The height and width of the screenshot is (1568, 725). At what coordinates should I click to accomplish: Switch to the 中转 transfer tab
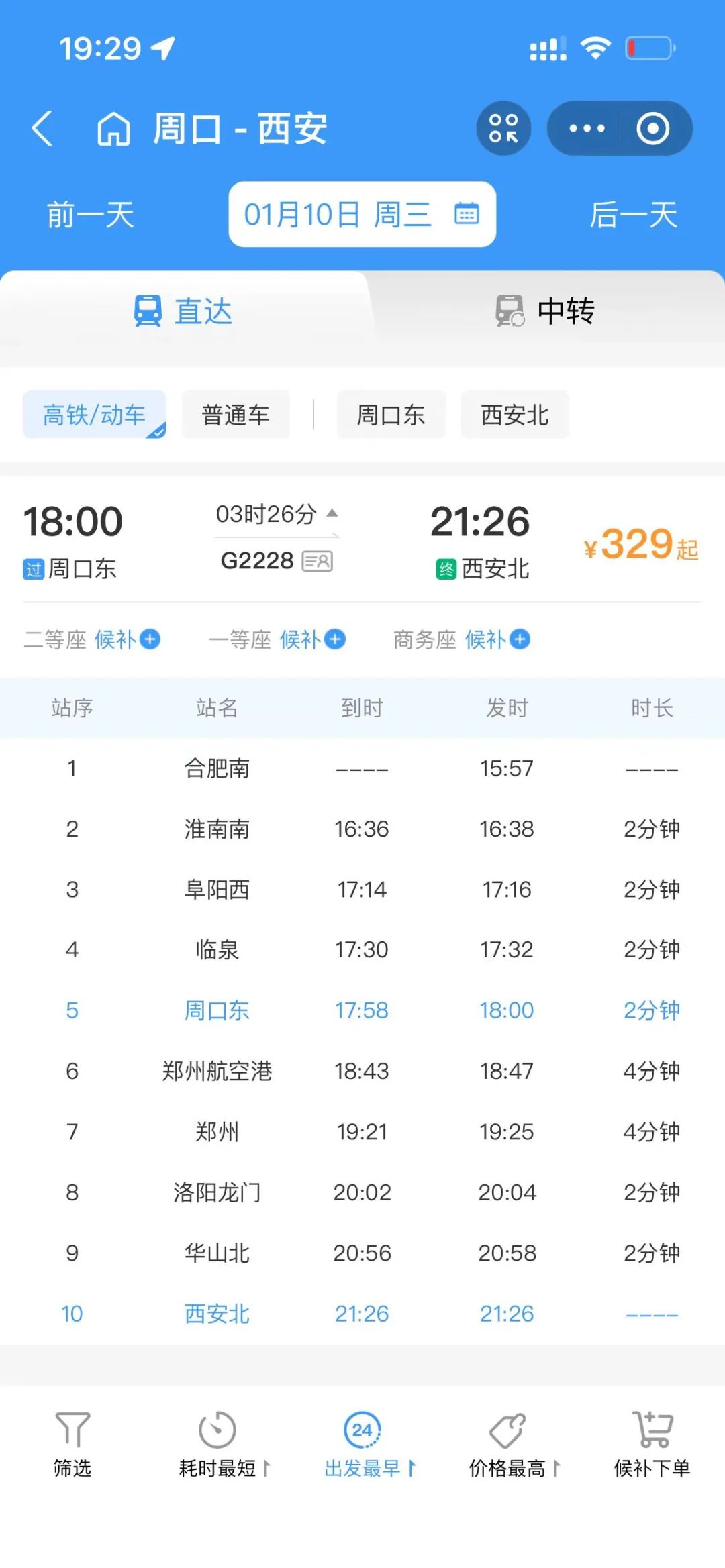(544, 311)
